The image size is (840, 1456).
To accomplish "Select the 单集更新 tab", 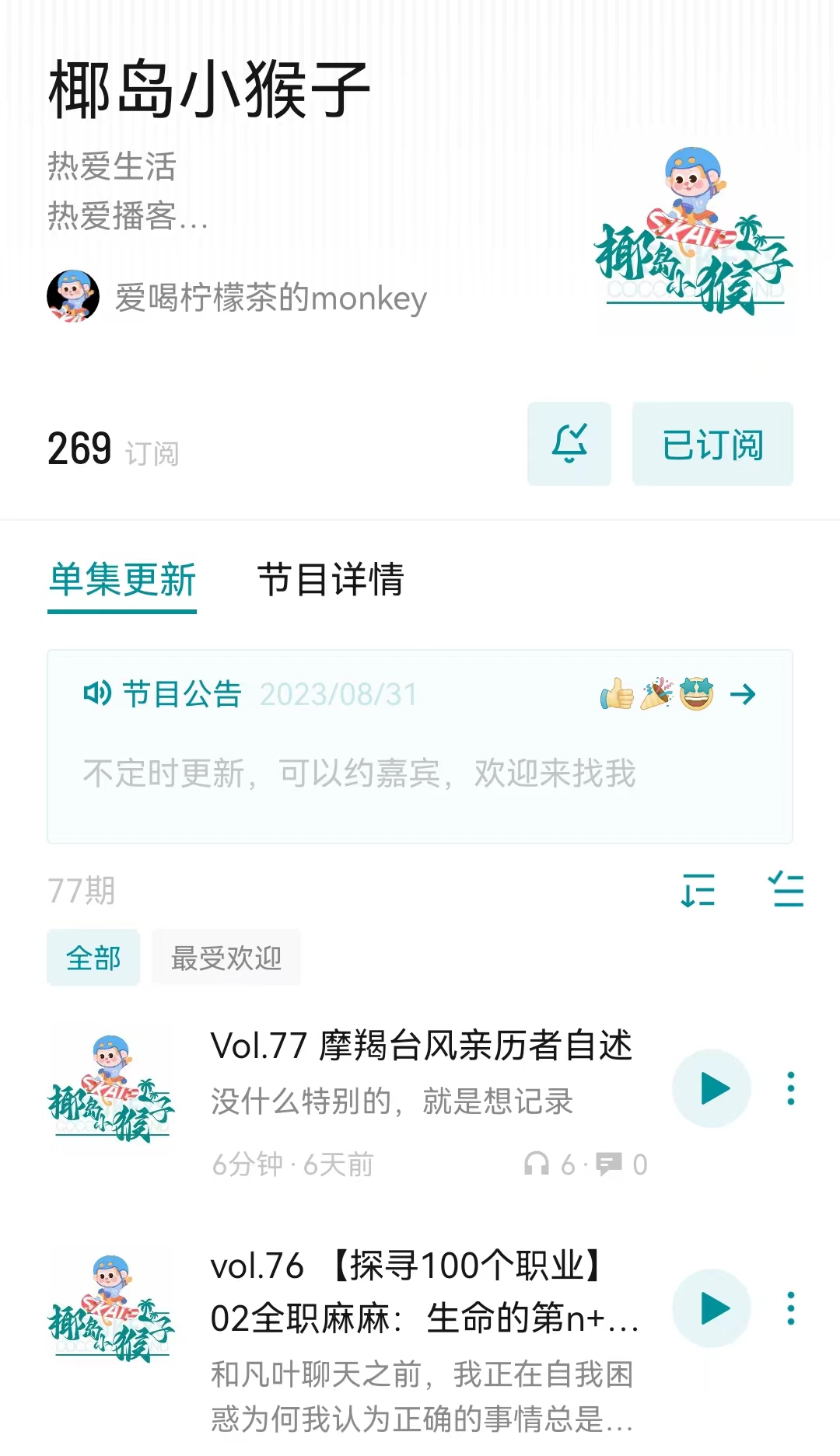I will click(x=122, y=580).
